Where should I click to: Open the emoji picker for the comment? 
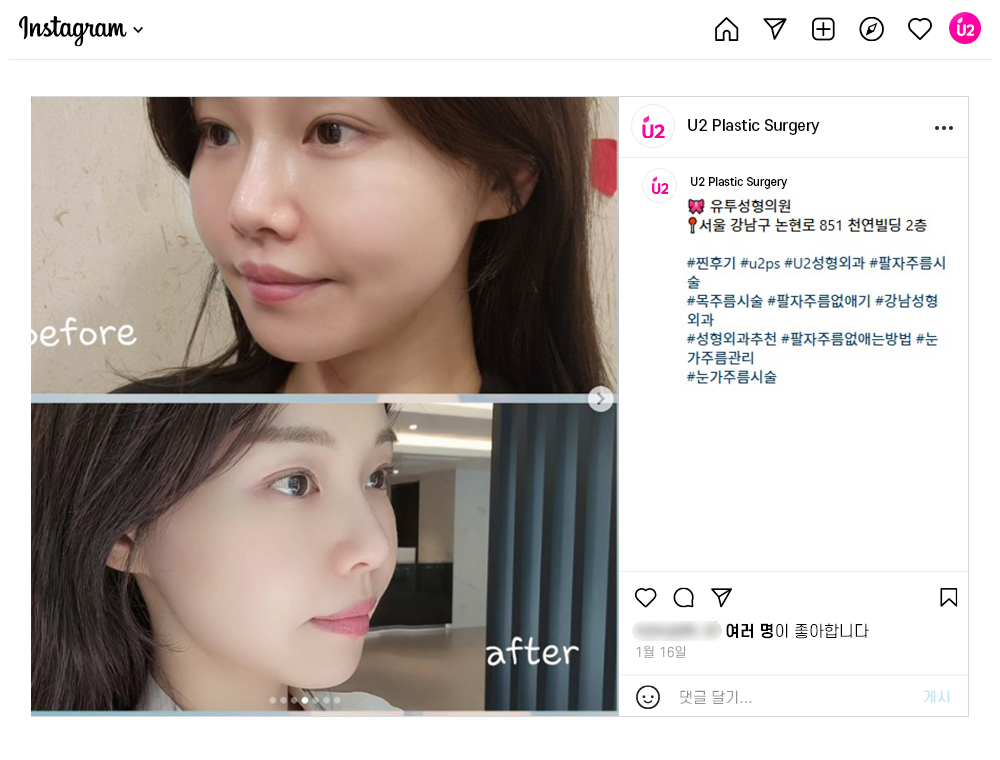648,697
